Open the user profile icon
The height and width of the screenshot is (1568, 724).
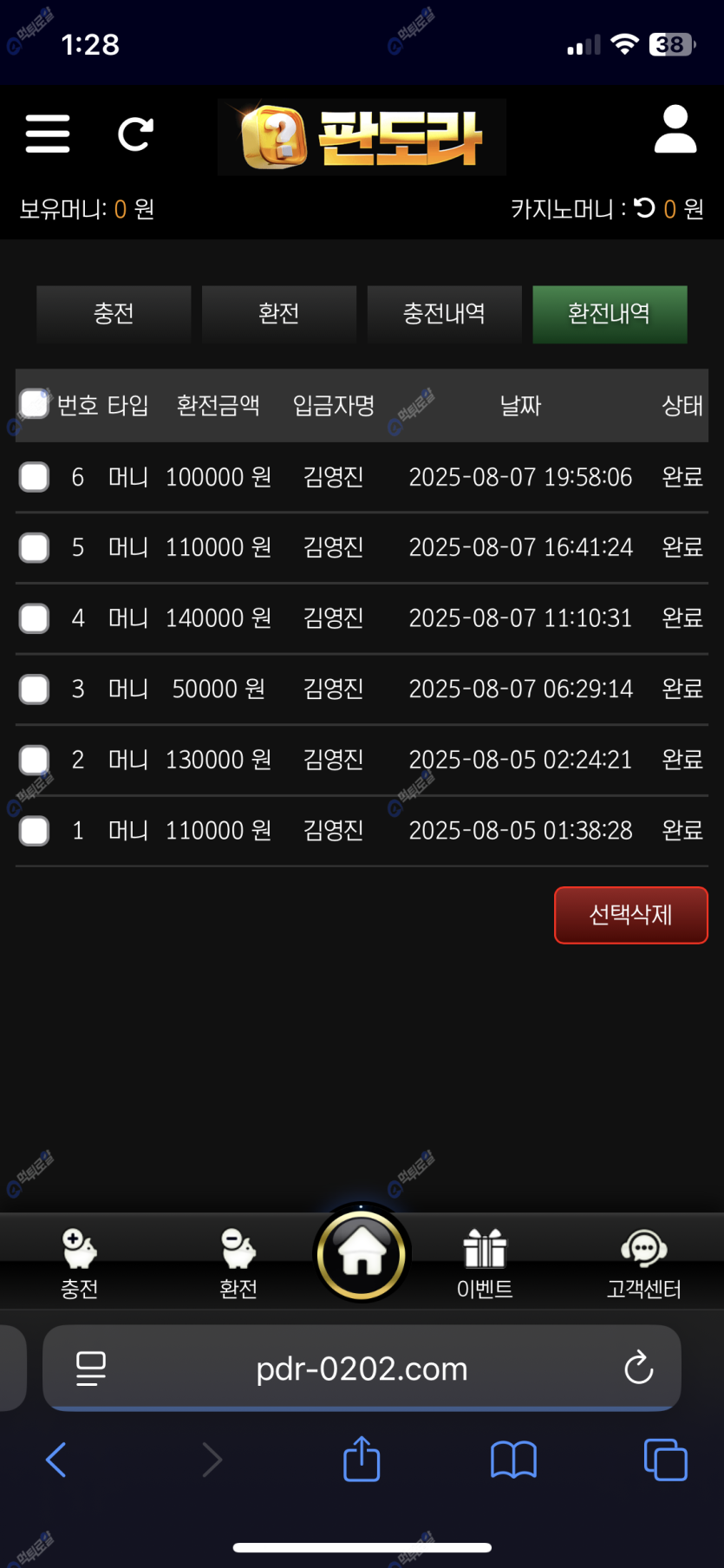(x=675, y=130)
